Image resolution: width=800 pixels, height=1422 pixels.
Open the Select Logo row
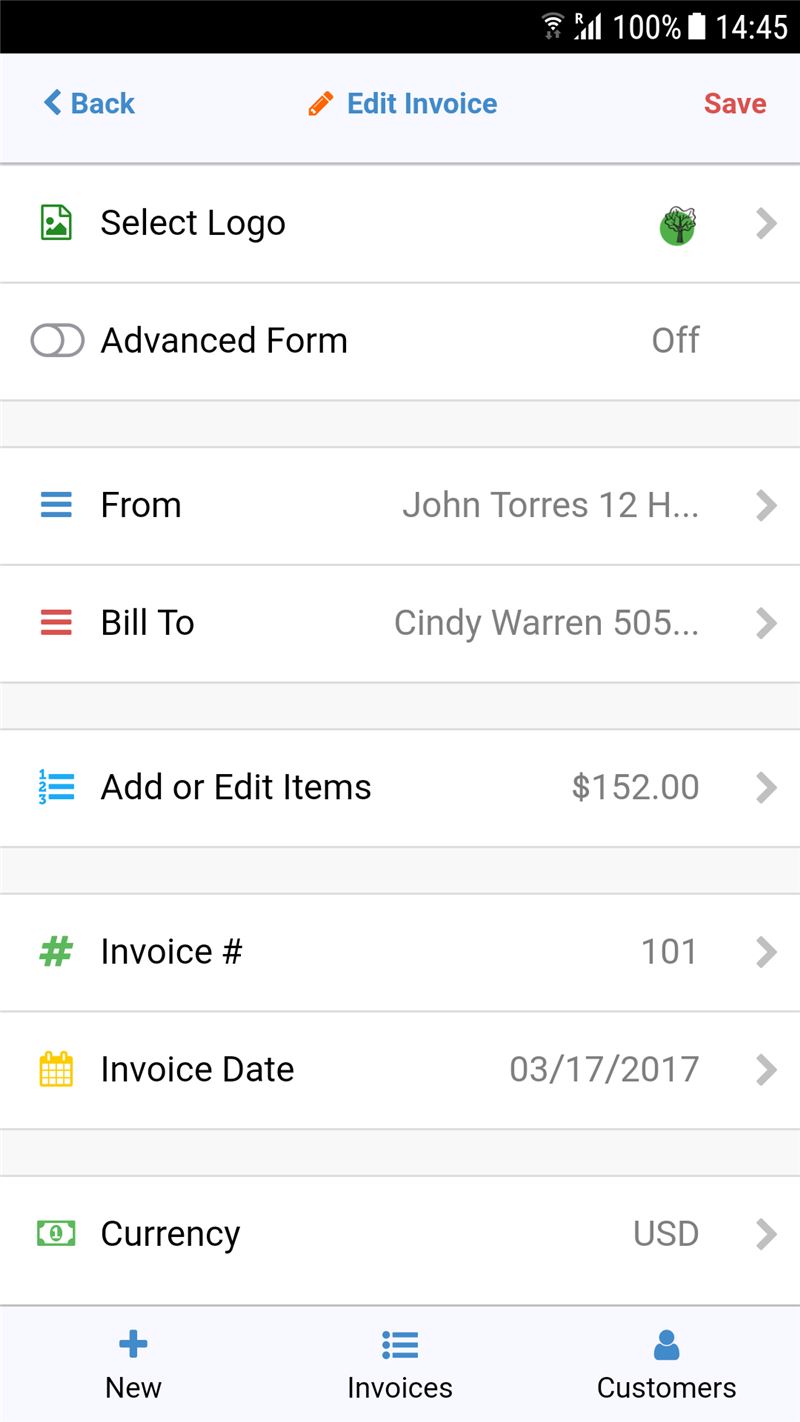tap(400, 223)
